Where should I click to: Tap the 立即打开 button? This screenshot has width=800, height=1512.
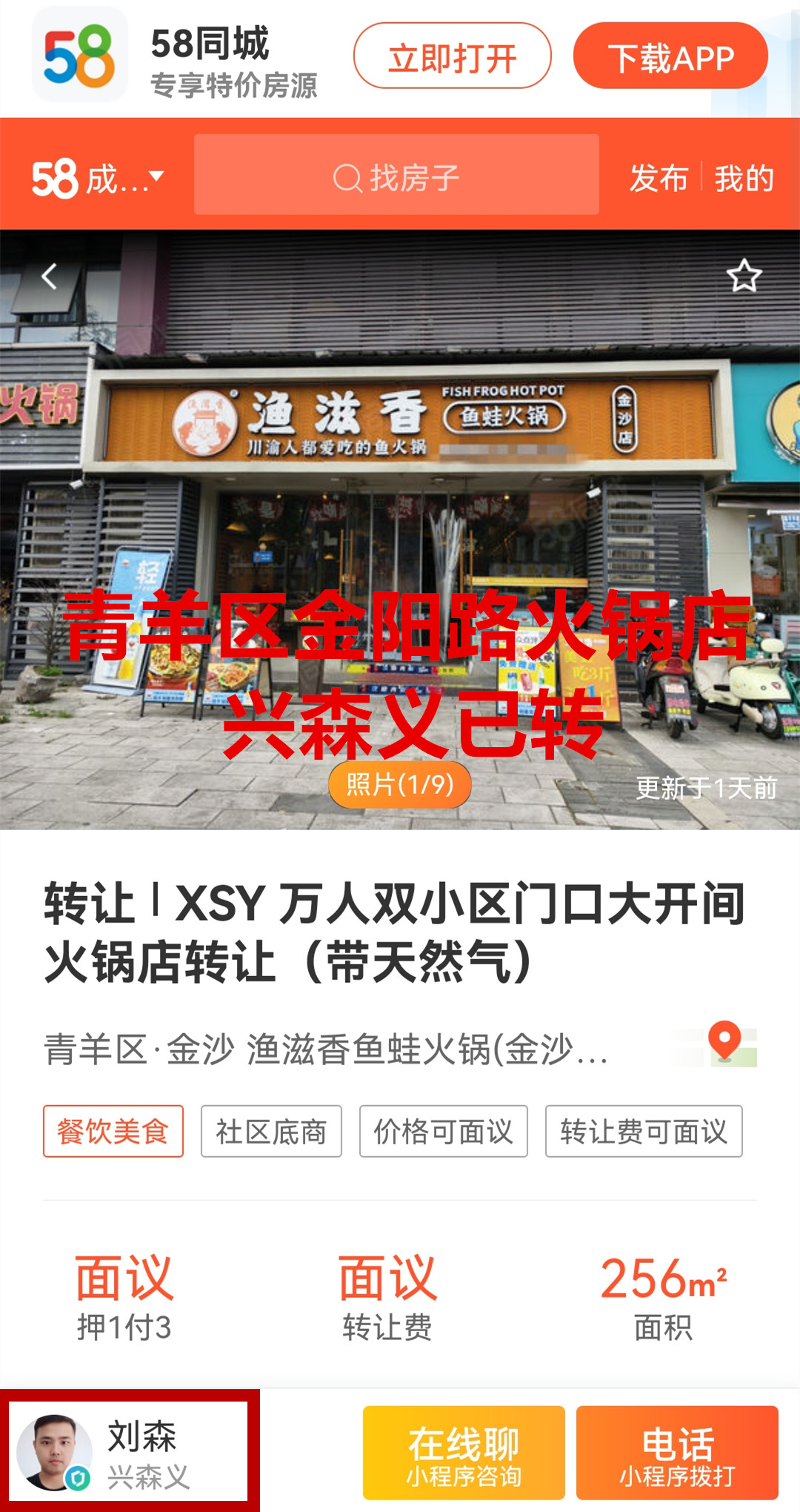452,56
